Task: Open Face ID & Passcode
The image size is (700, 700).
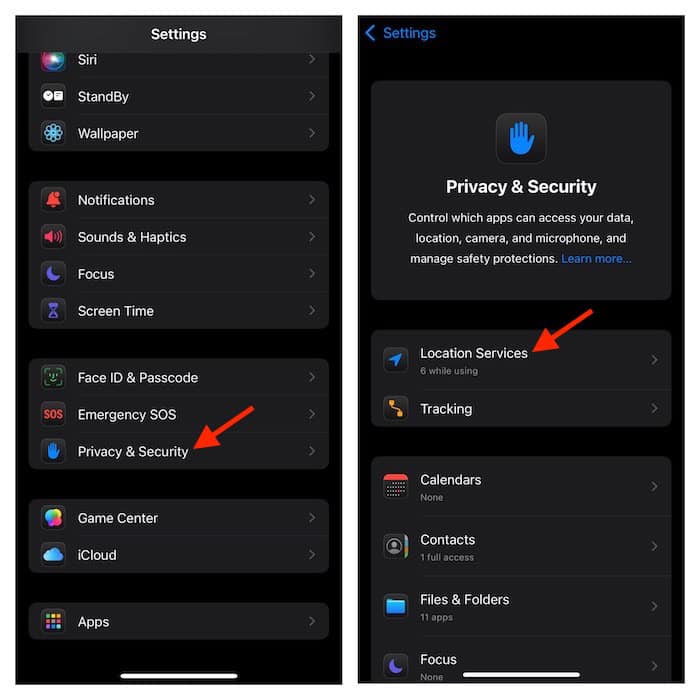Action: coord(178,378)
